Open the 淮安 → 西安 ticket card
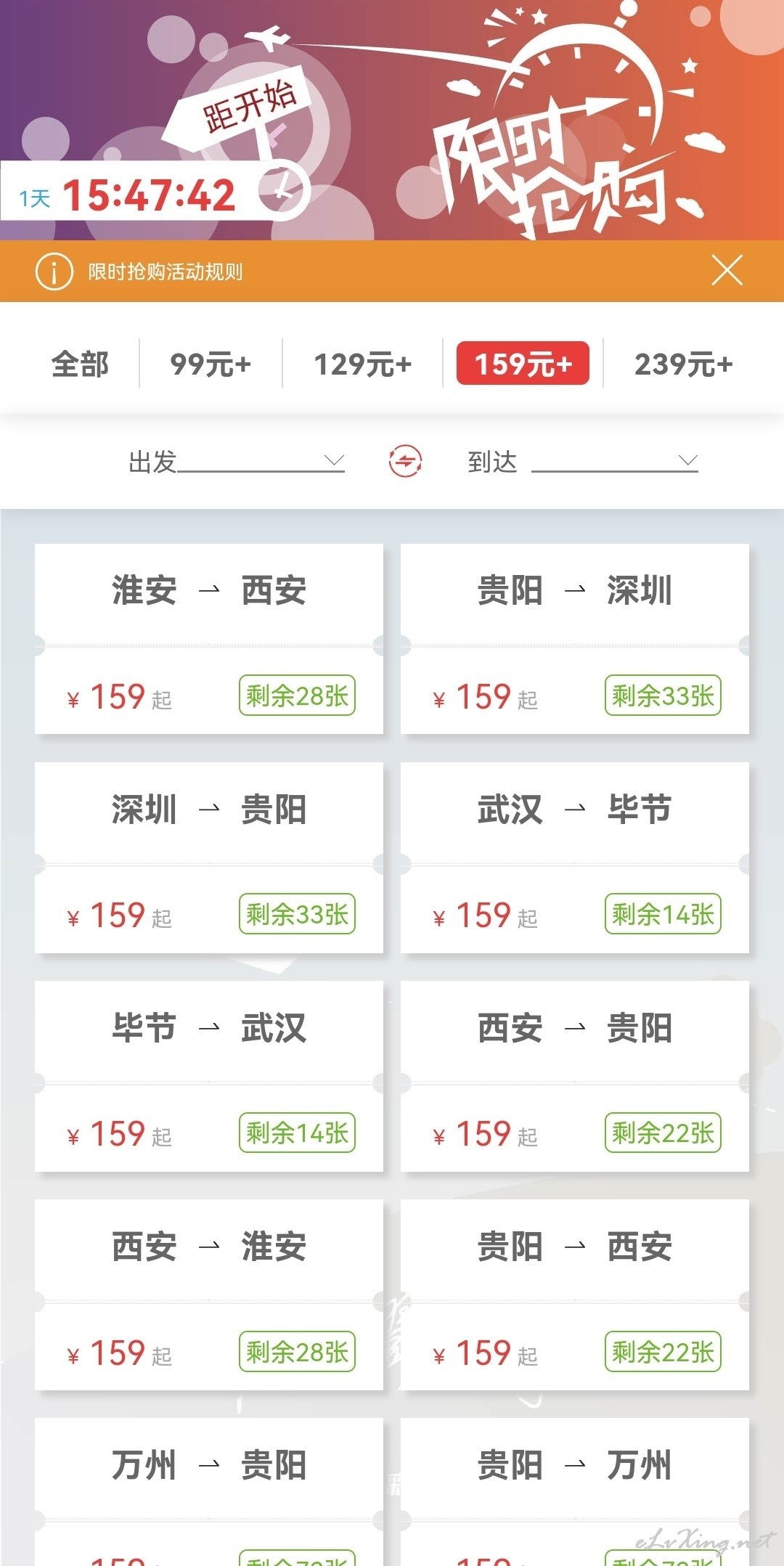This screenshot has height=1566, width=784. tap(209, 639)
